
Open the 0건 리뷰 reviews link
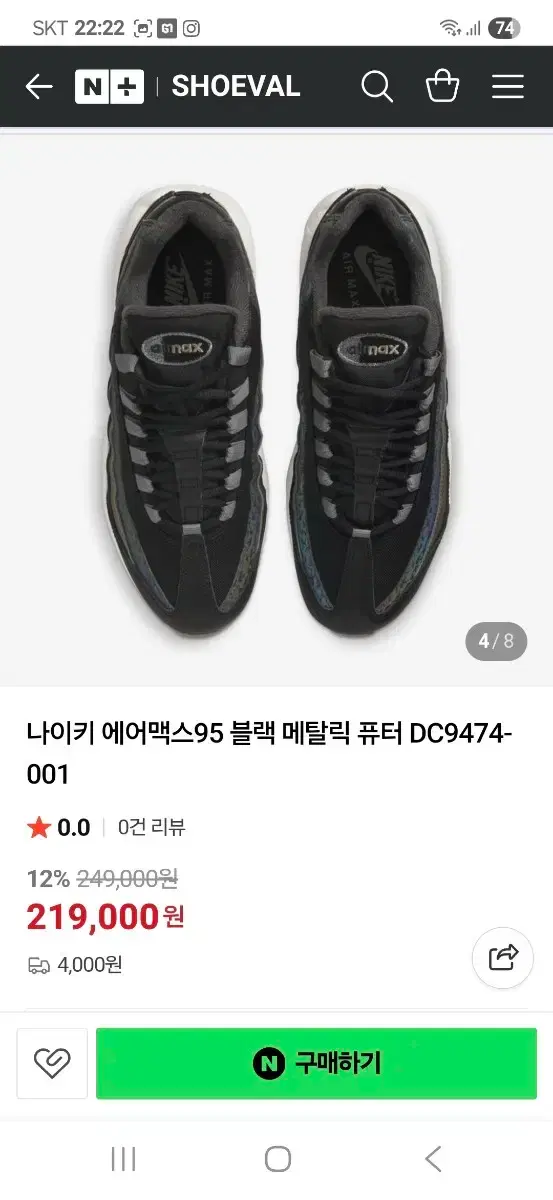point(151,828)
